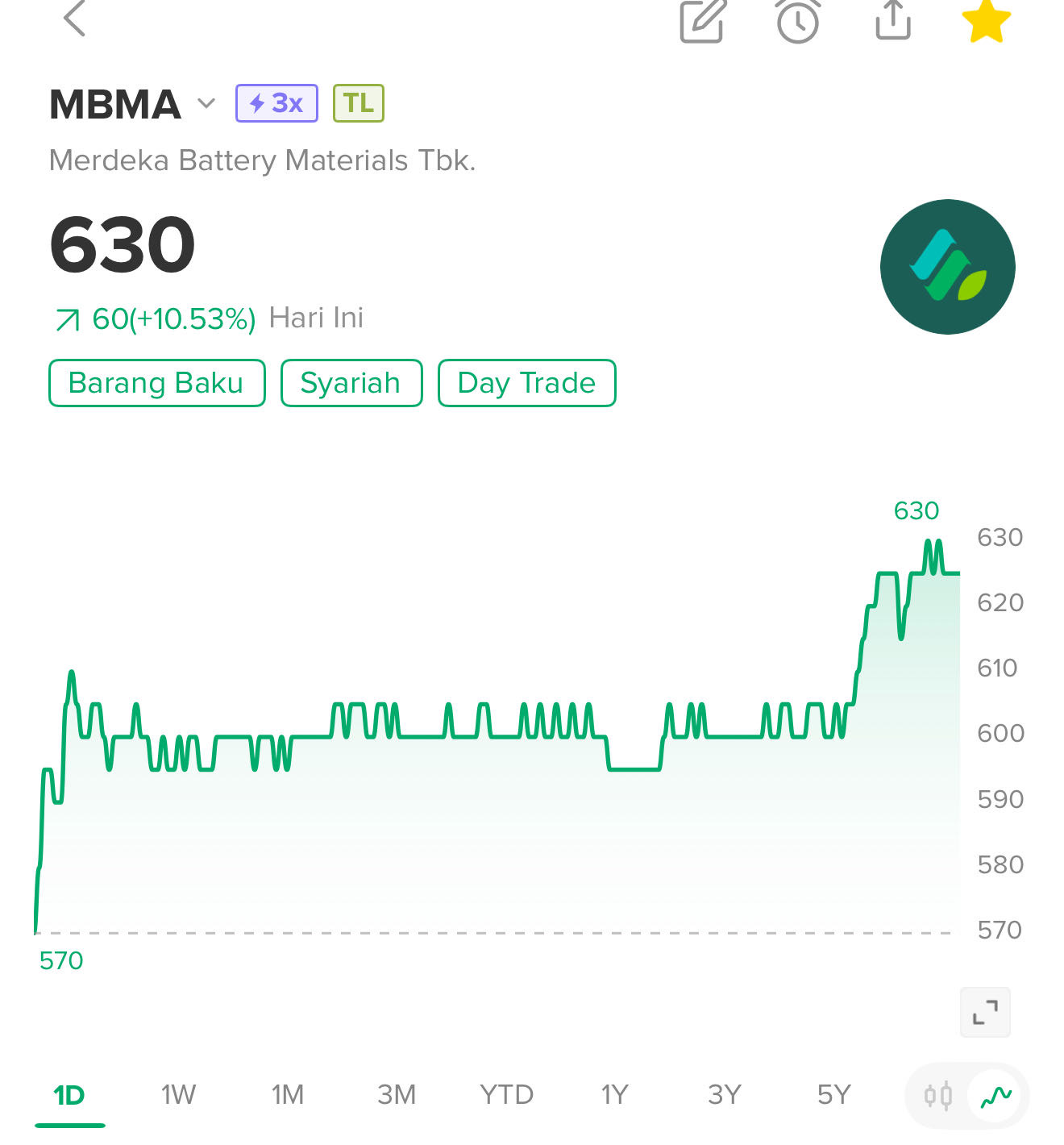View the YTD chart range
The height and width of the screenshot is (1145, 1064).
click(x=506, y=1095)
